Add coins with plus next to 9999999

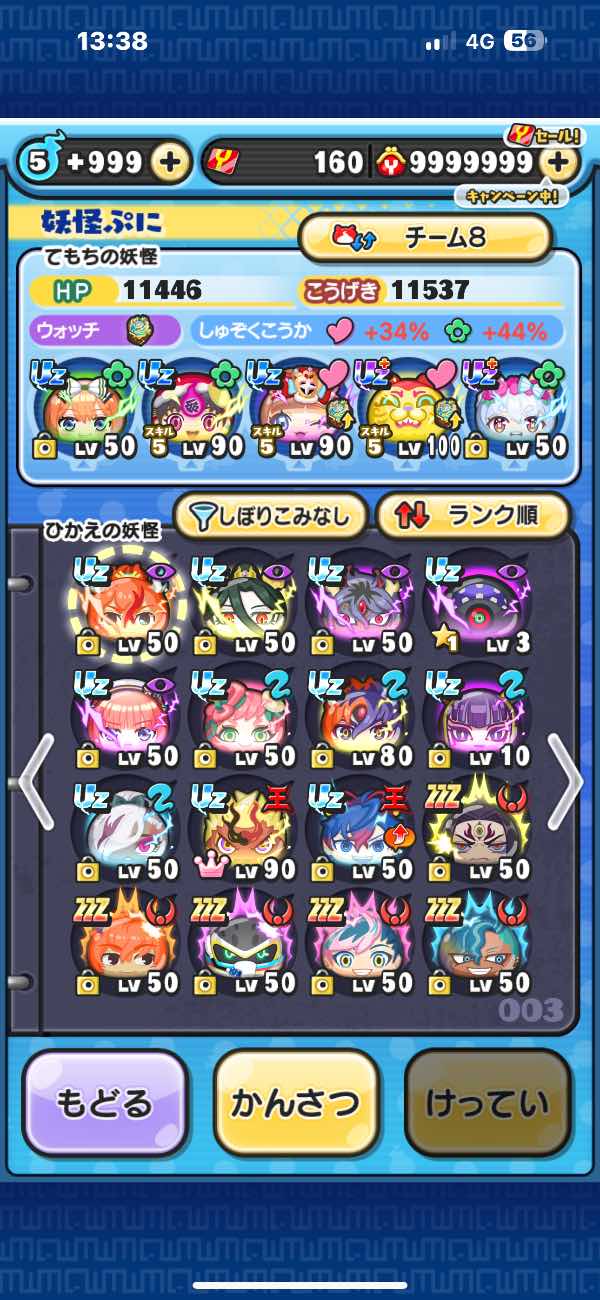pyautogui.click(x=562, y=163)
